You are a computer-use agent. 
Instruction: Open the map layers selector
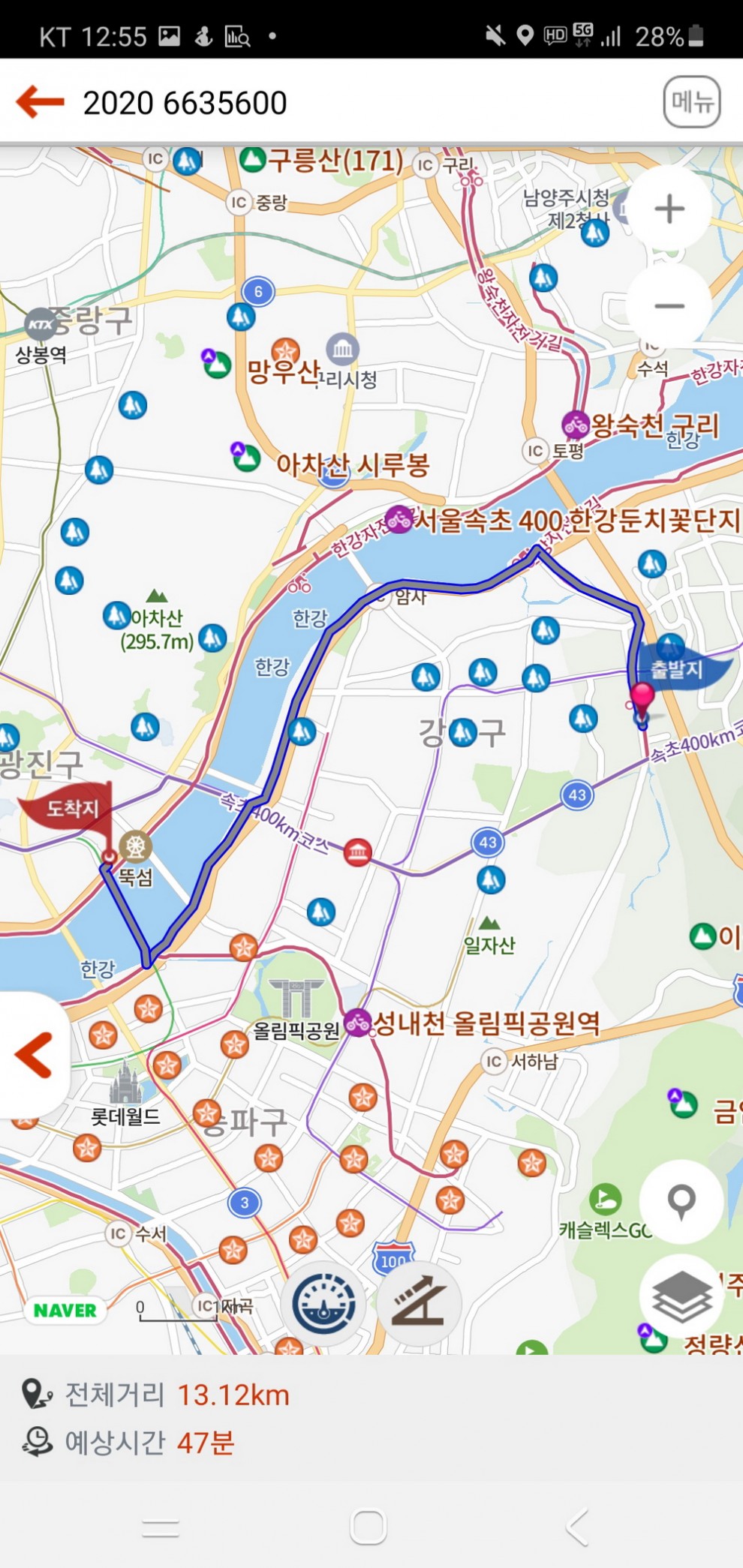coord(681,1297)
